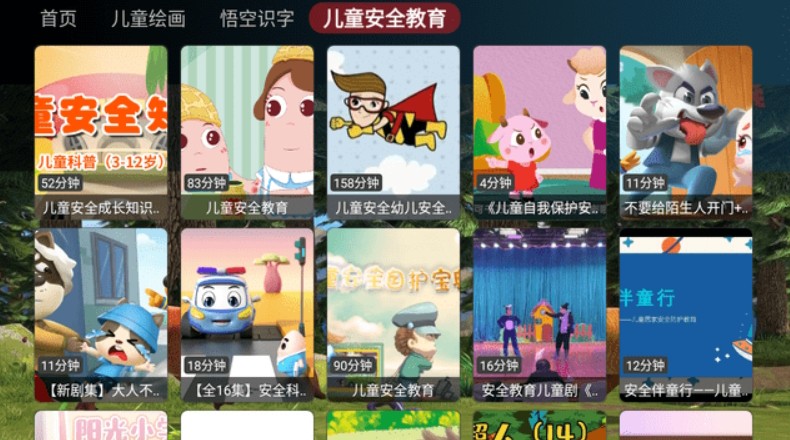
Task: Open 安全伴童行 12分钟 video
Action: tap(685, 313)
